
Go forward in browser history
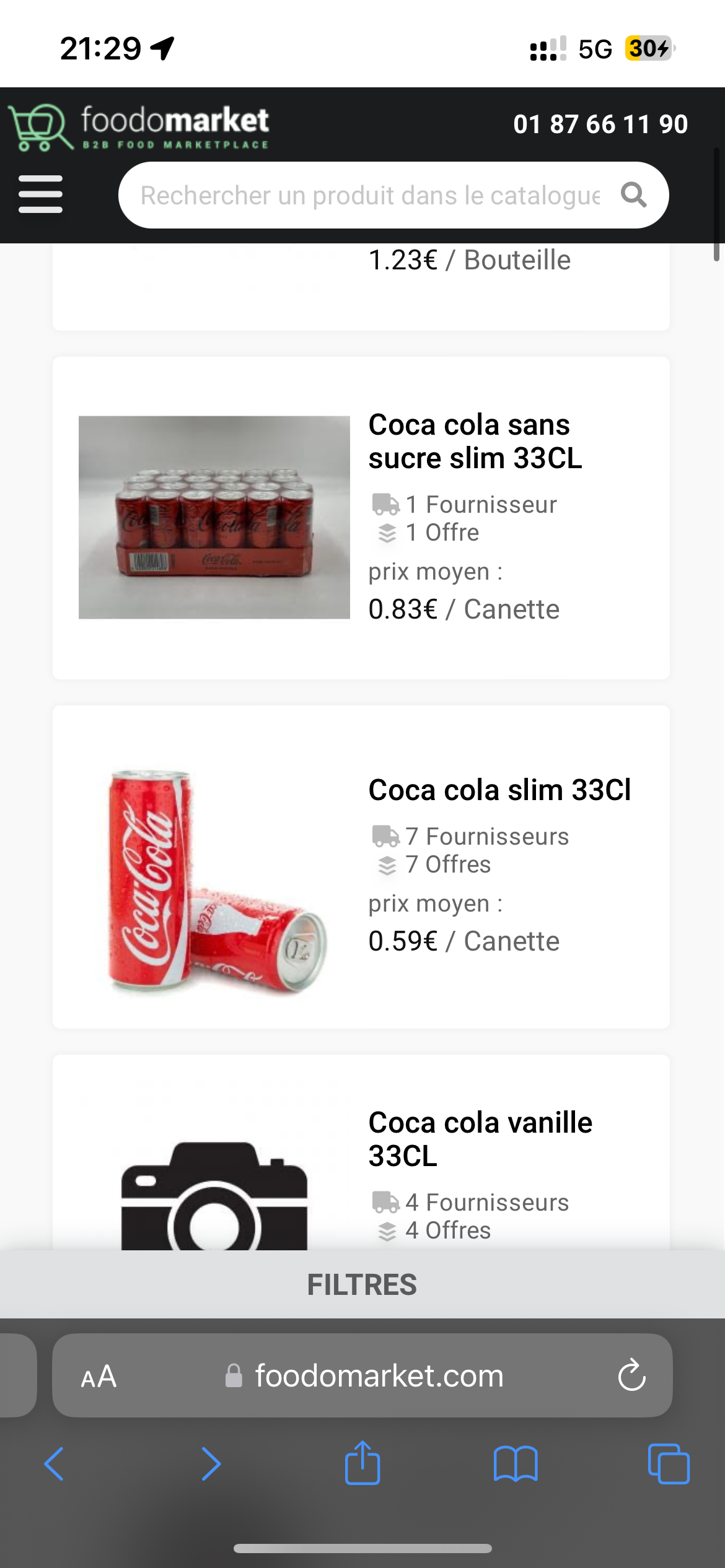click(211, 1464)
